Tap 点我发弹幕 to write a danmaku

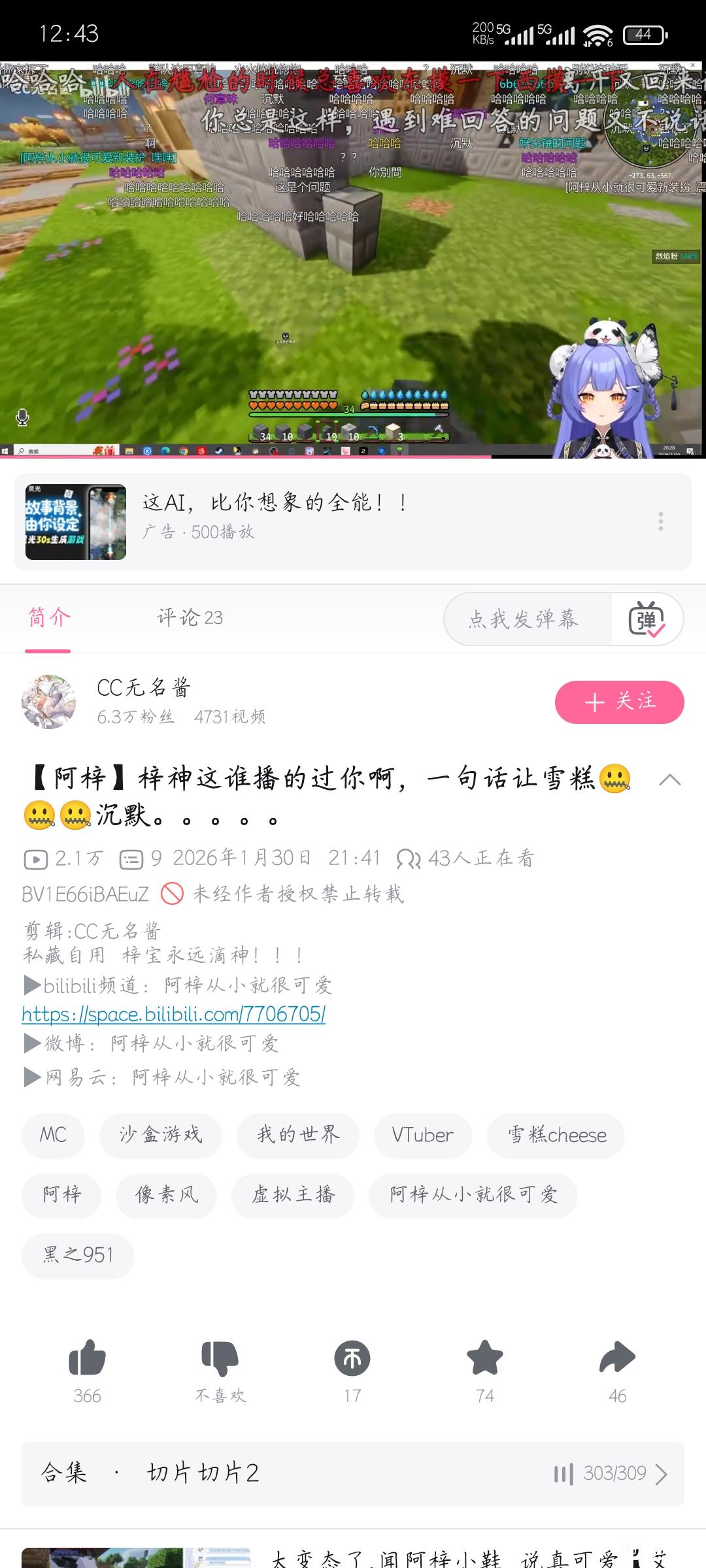click(x=524, y=619)
